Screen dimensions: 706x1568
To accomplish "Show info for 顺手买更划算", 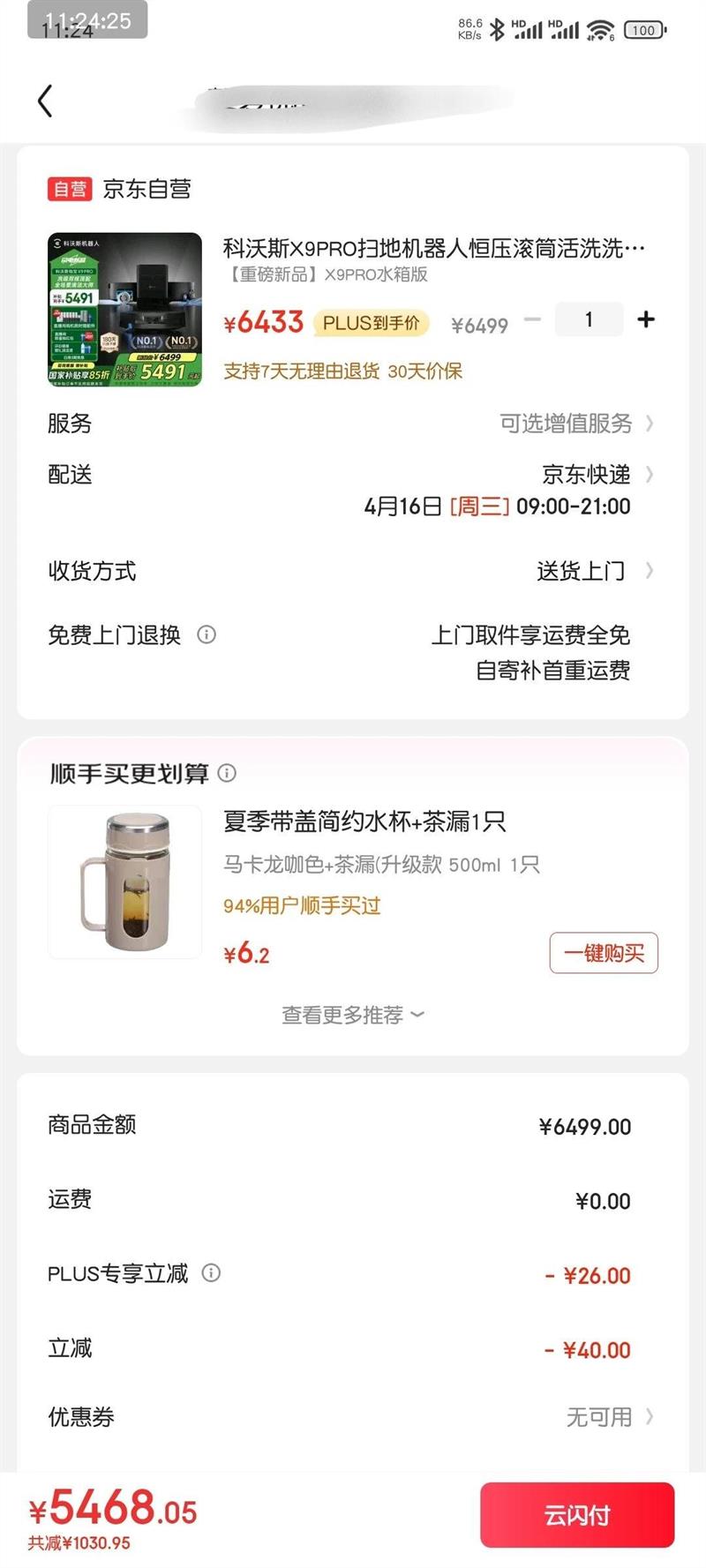I will [x=227, y=773].
